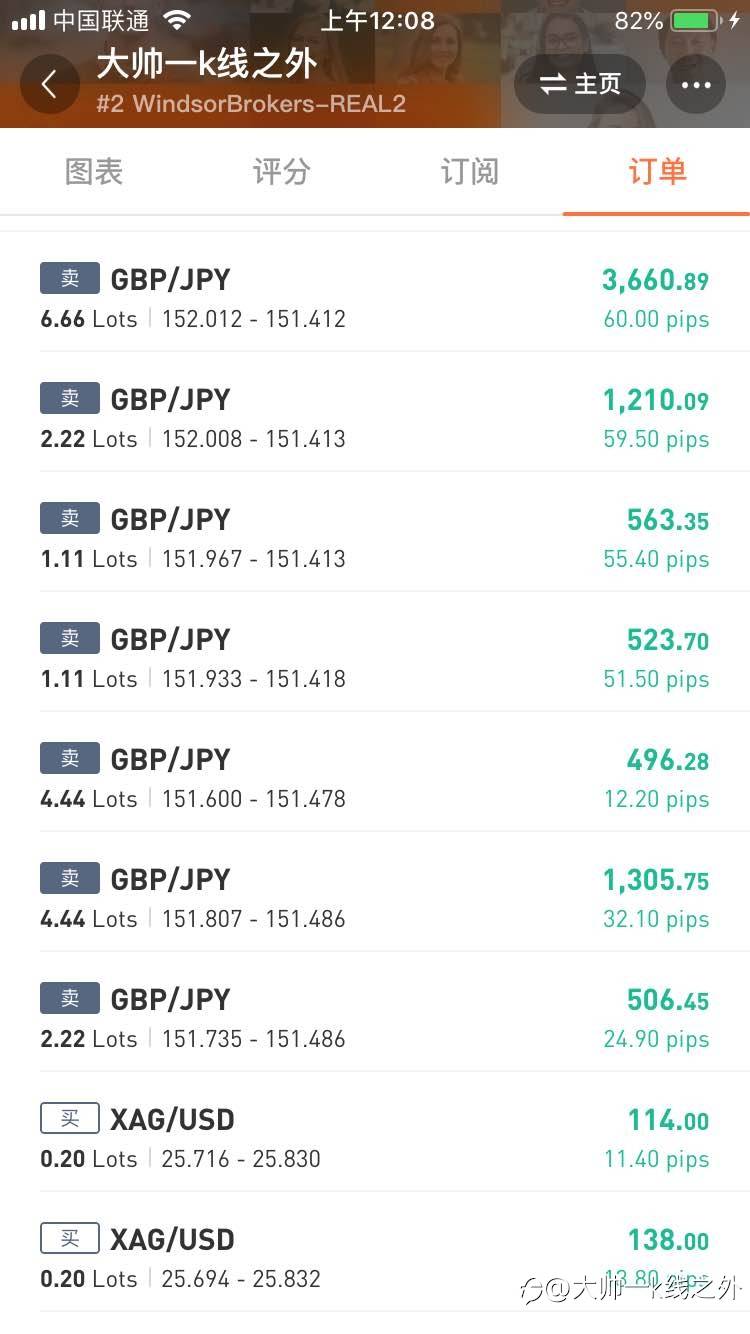
Task: Switch to the 评分 tab
Action: [281, 172]
